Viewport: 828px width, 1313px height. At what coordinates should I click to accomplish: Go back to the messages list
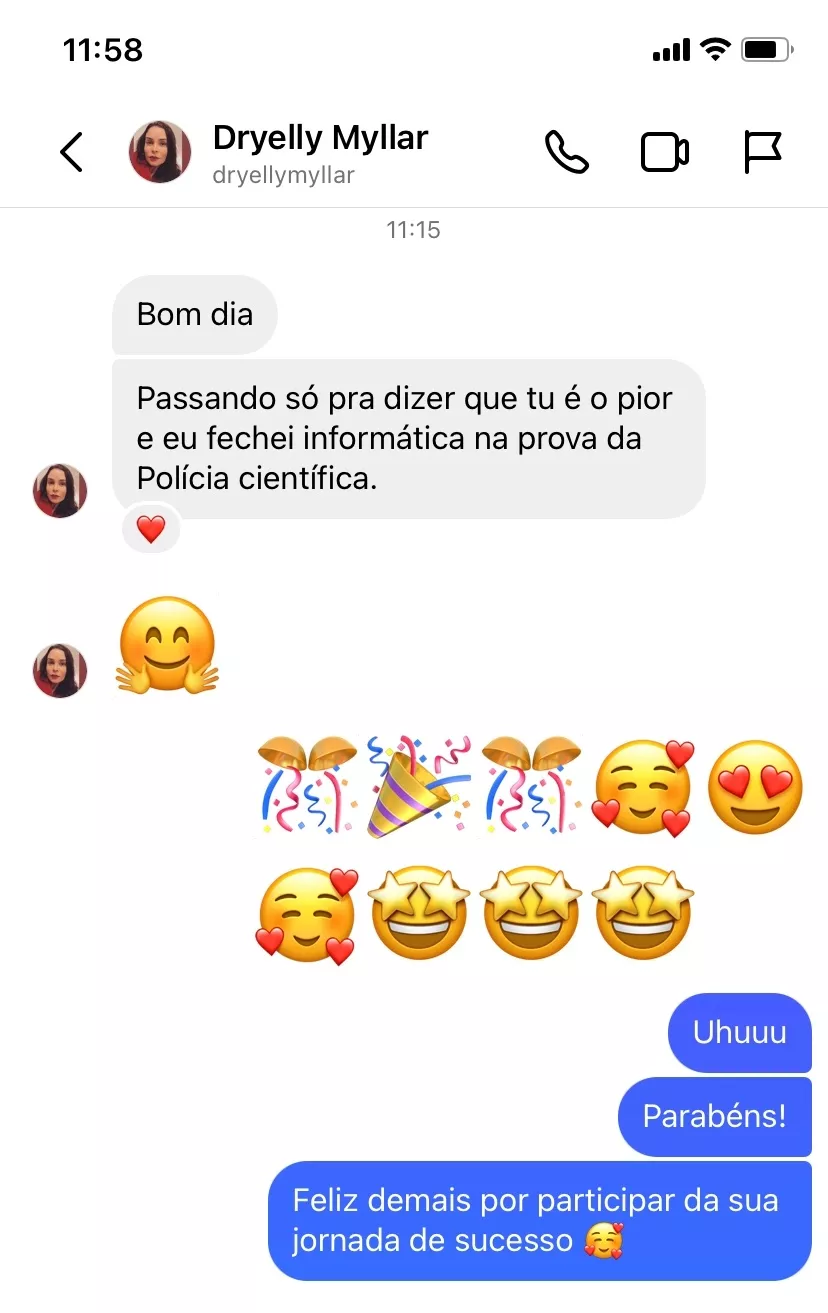coord(71,153)
